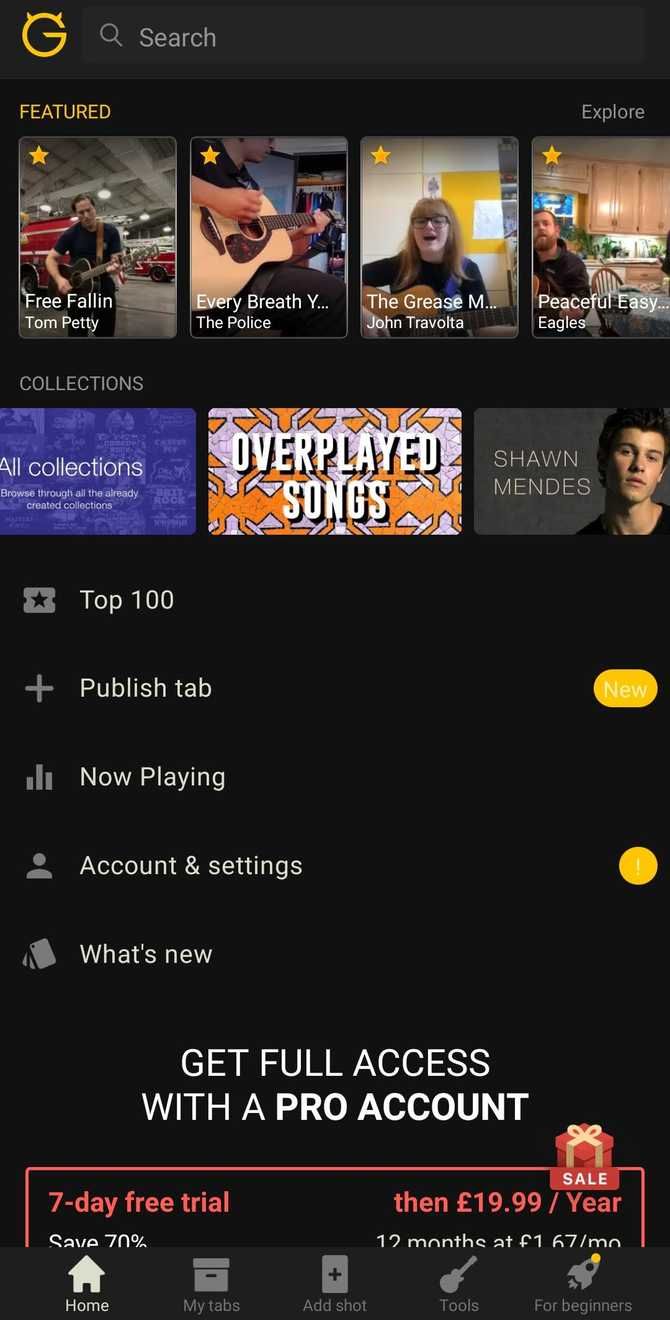Open Free Fallin by Tom Petty
Screen dimensions: 670x1320
[98, 237]
